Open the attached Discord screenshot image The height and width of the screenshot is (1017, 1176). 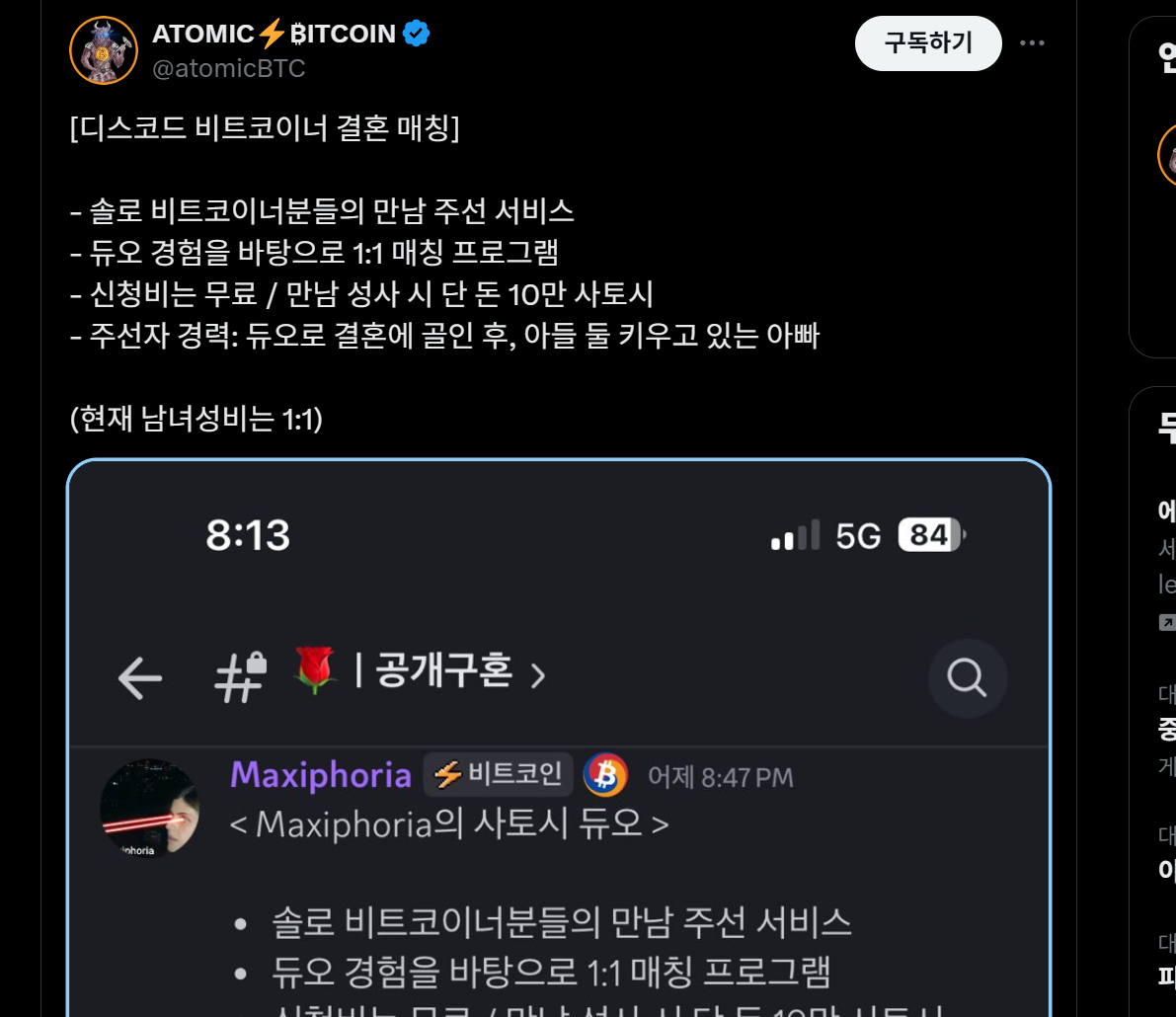558,741
